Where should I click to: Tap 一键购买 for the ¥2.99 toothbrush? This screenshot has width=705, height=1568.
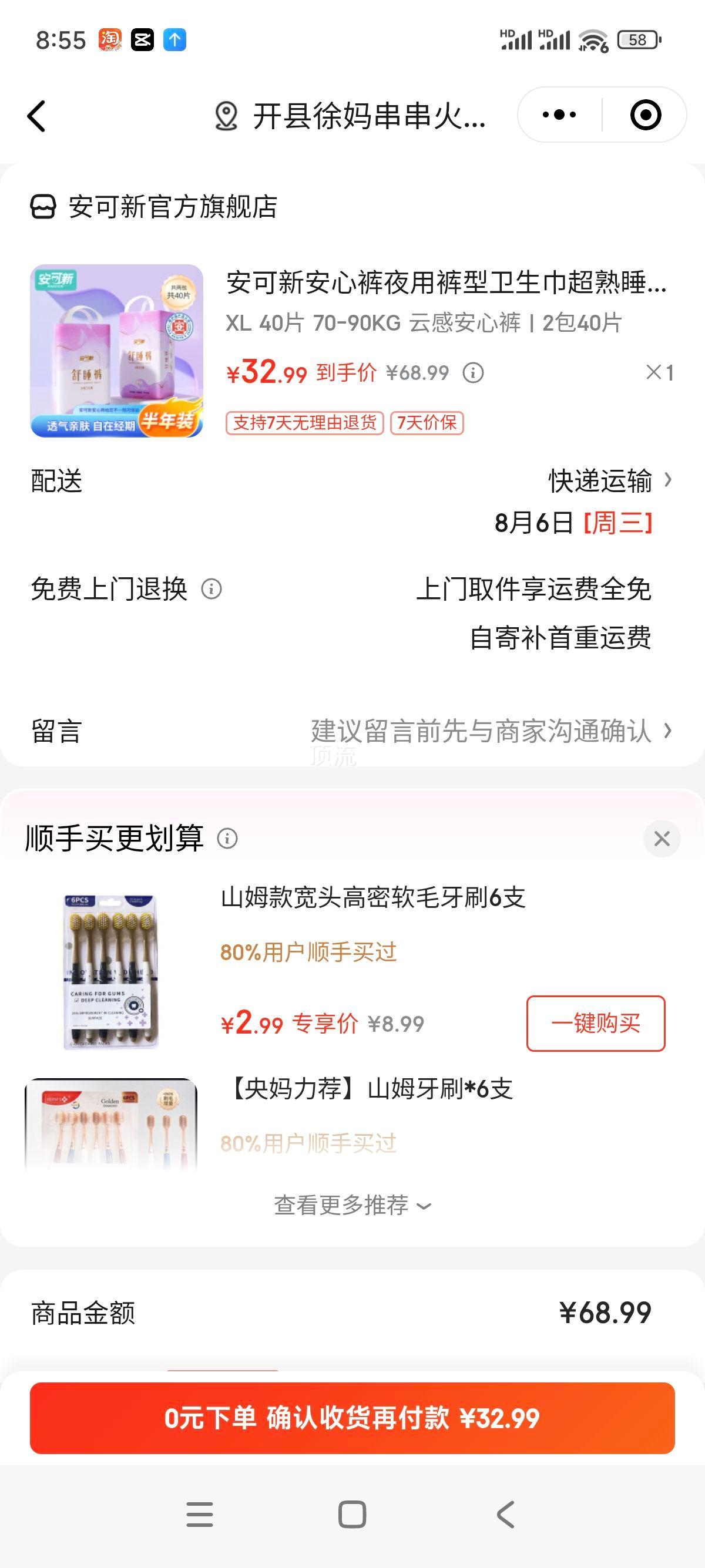click(595, 1023)
